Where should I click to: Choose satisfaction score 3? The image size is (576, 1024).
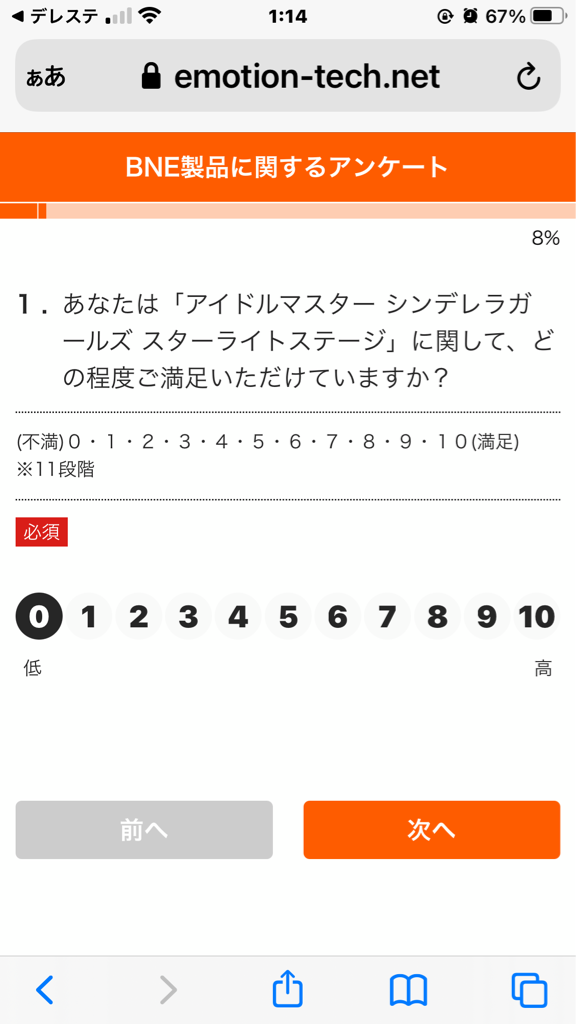click(x=188, y=616)
